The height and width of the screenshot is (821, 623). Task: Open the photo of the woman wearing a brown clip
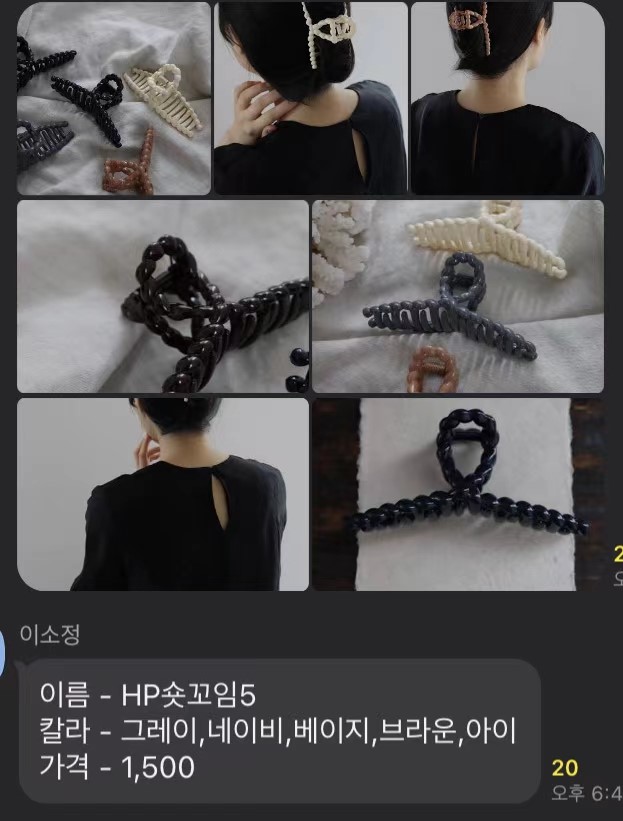508,98
